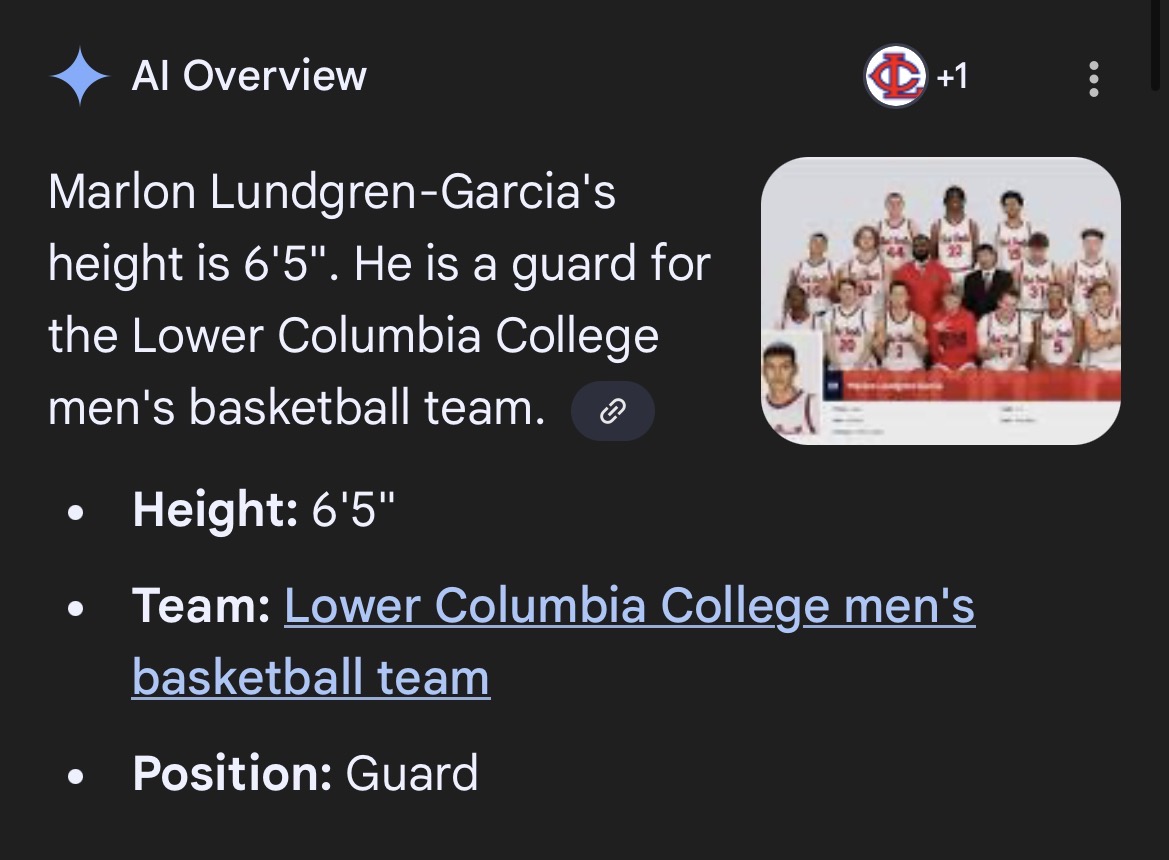The width and height of the screenshot is (1169, 860).
Task: Open the AI Overview overflow menu
Action: tap(1094, 78)
